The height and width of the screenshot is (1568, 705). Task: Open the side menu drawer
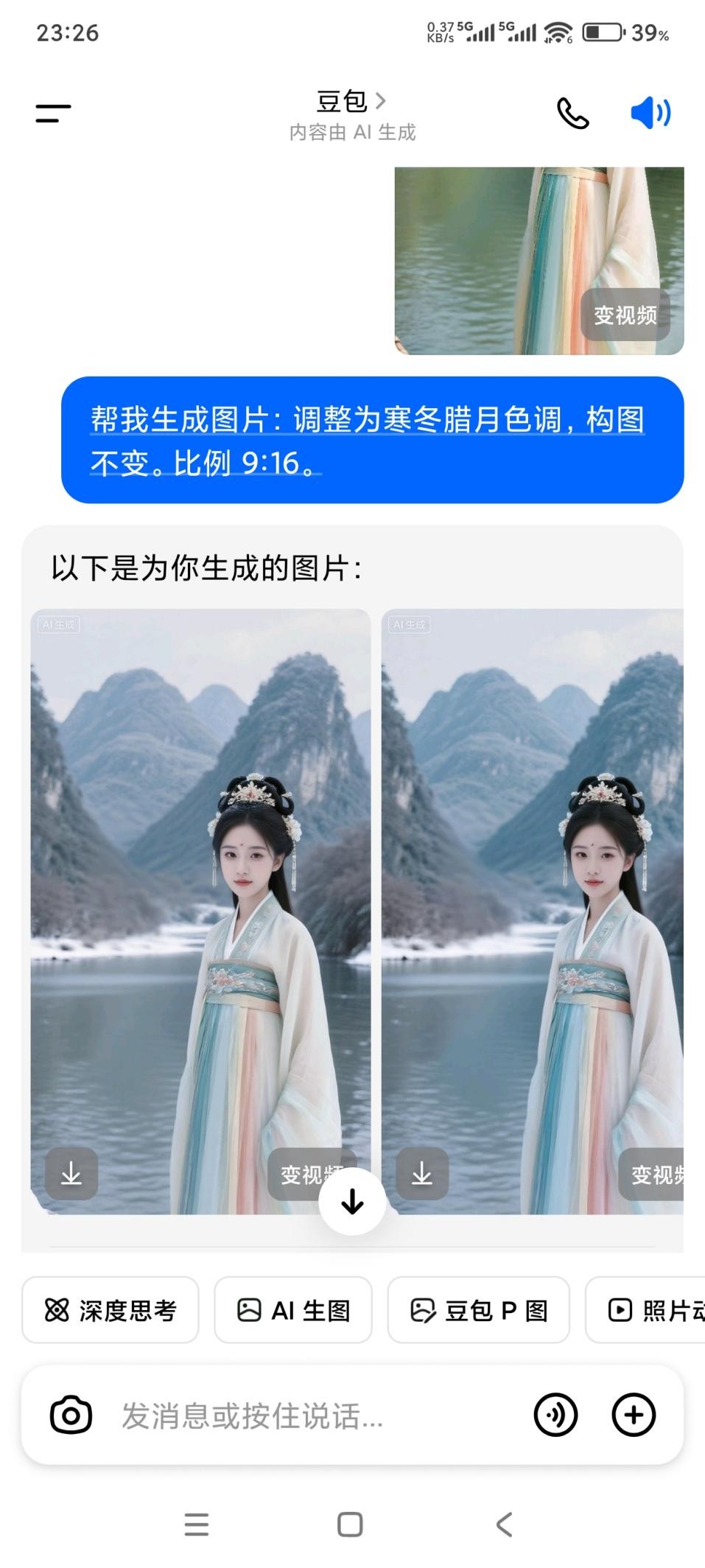tap(53, 113)
